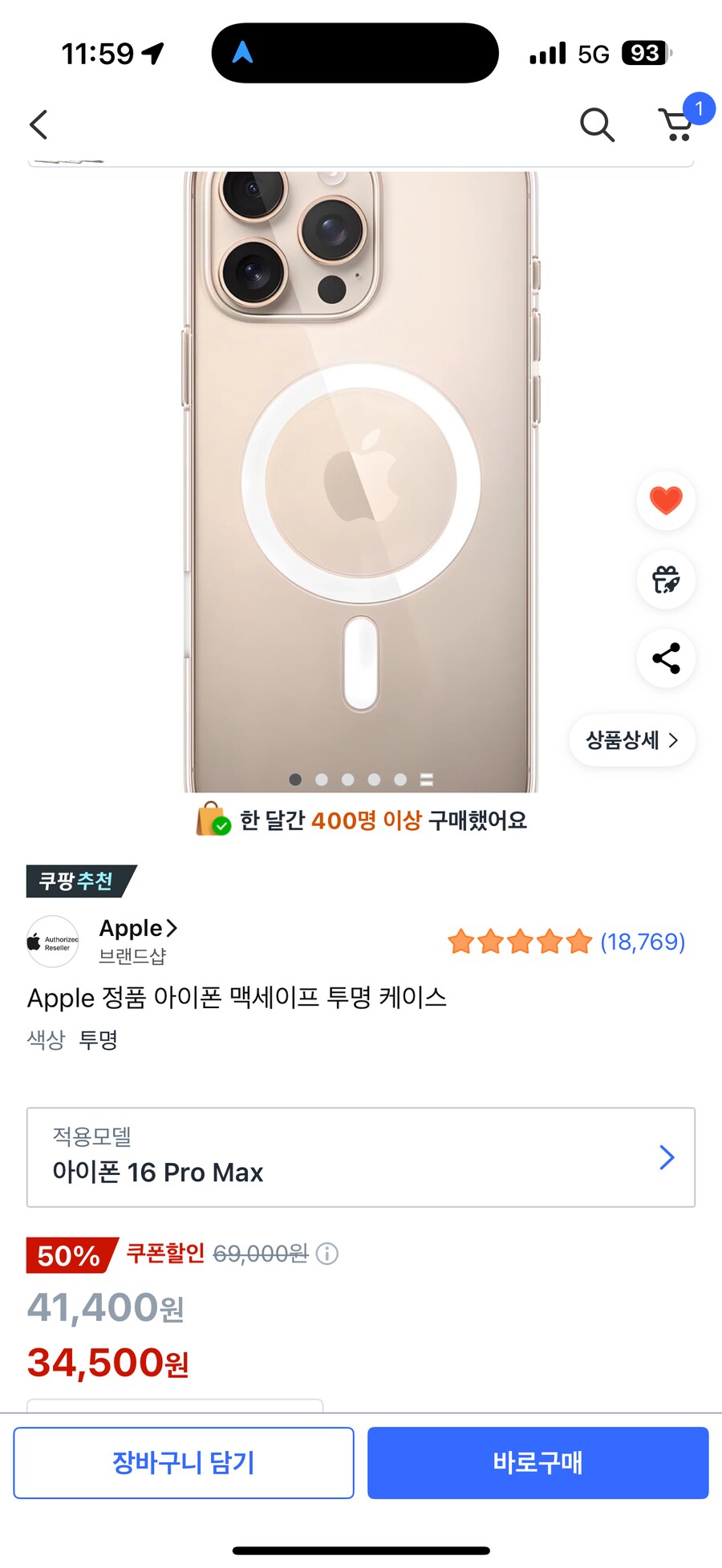Open 상품상세 with its chevron

[631, 740]
